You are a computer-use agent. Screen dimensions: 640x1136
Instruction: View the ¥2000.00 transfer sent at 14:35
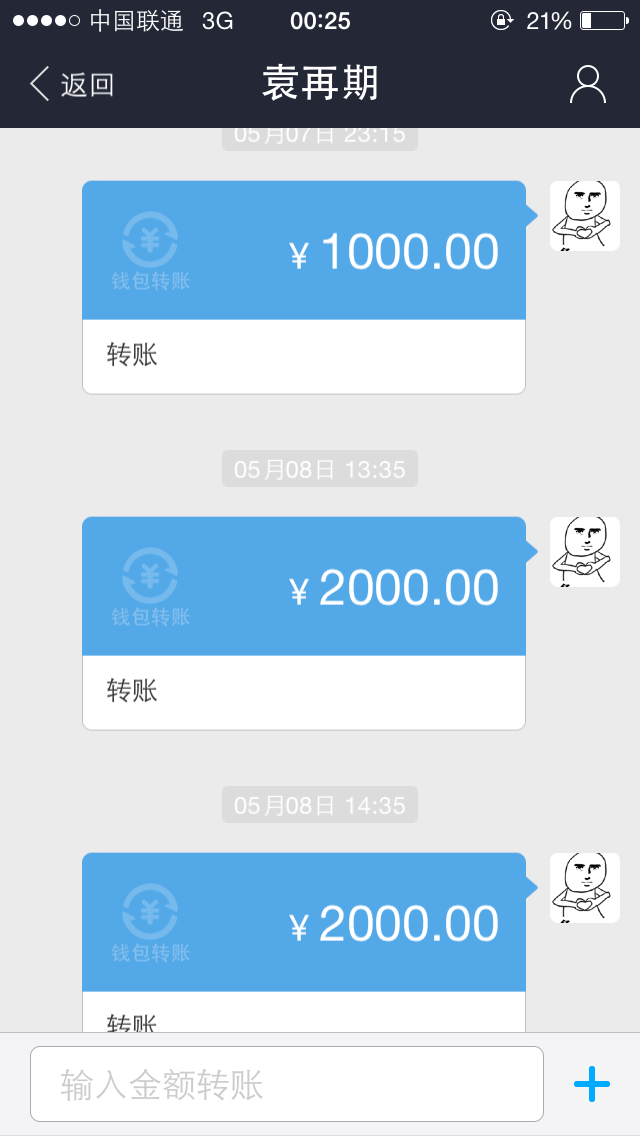point(304,940)
